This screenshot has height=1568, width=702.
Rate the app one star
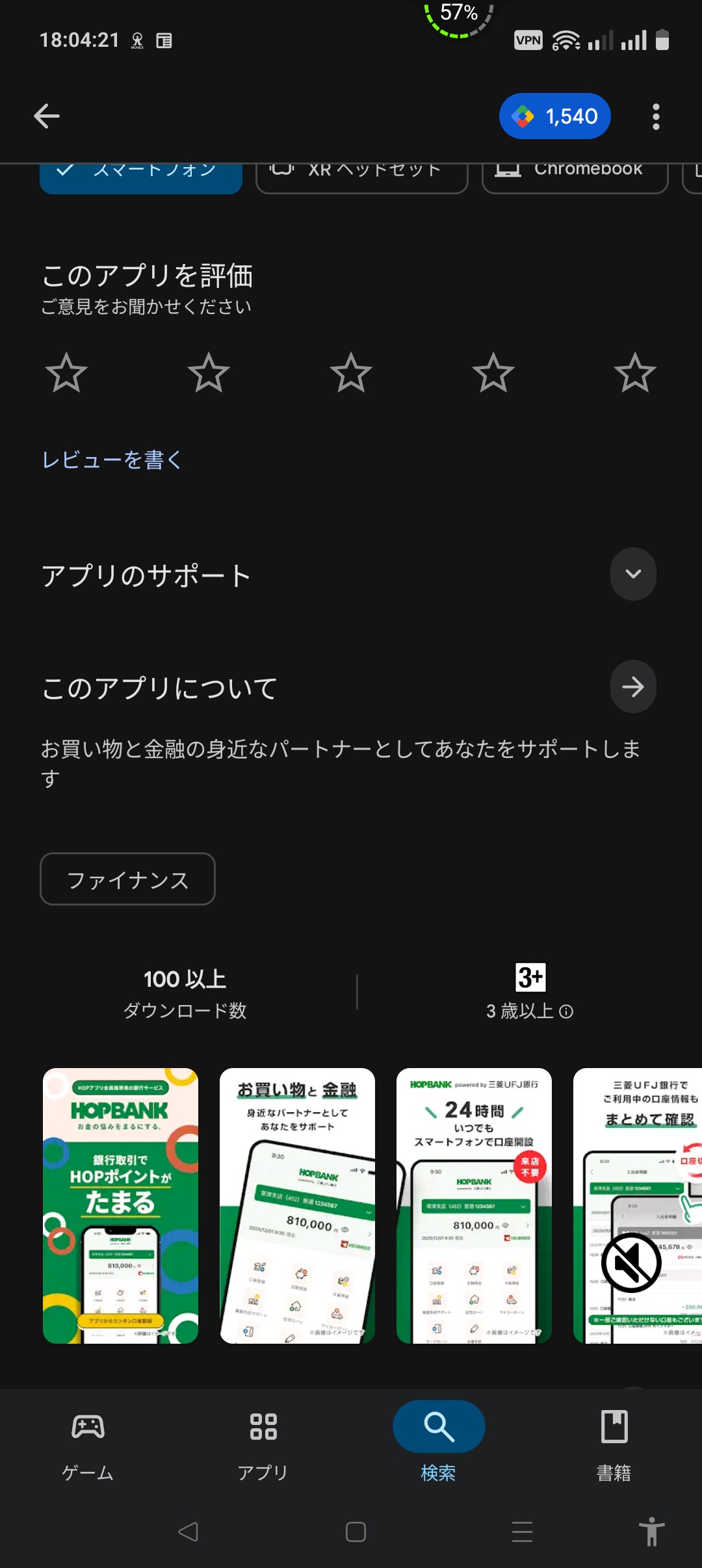tap(66, 373)
